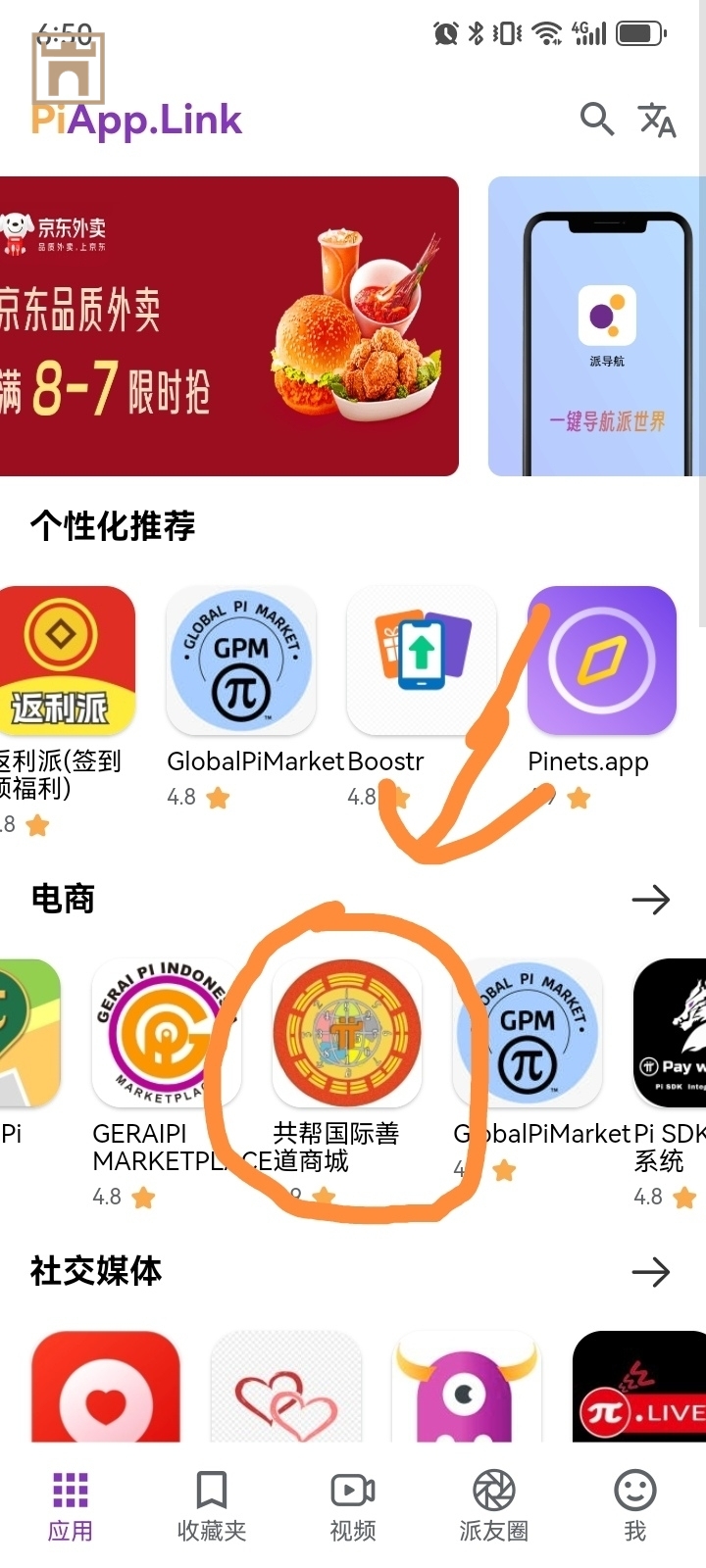Tap the translate language icon
The height and width of the screenshot is (1568, 706).
click(657, 120)
